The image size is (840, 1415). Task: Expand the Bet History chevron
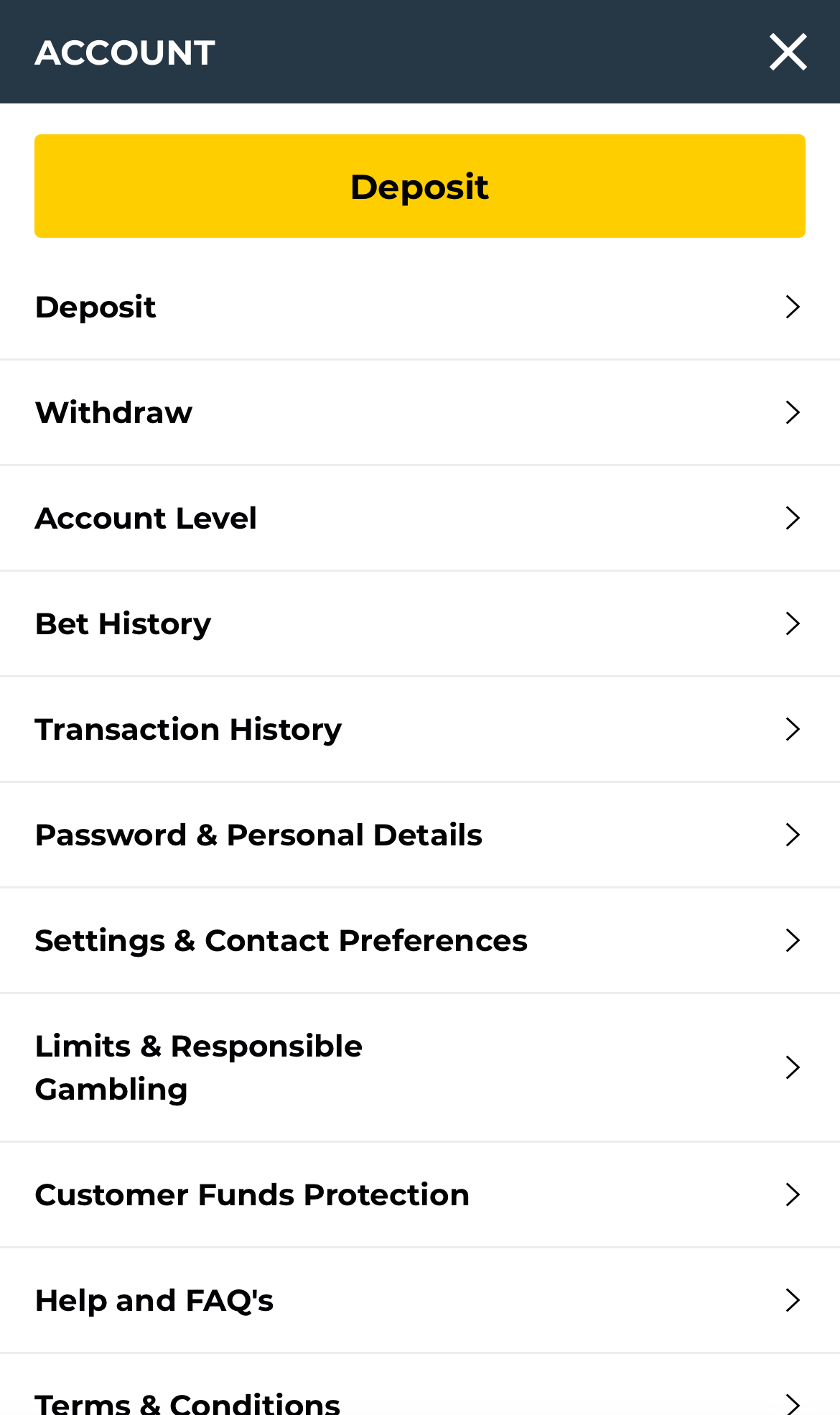793,623
